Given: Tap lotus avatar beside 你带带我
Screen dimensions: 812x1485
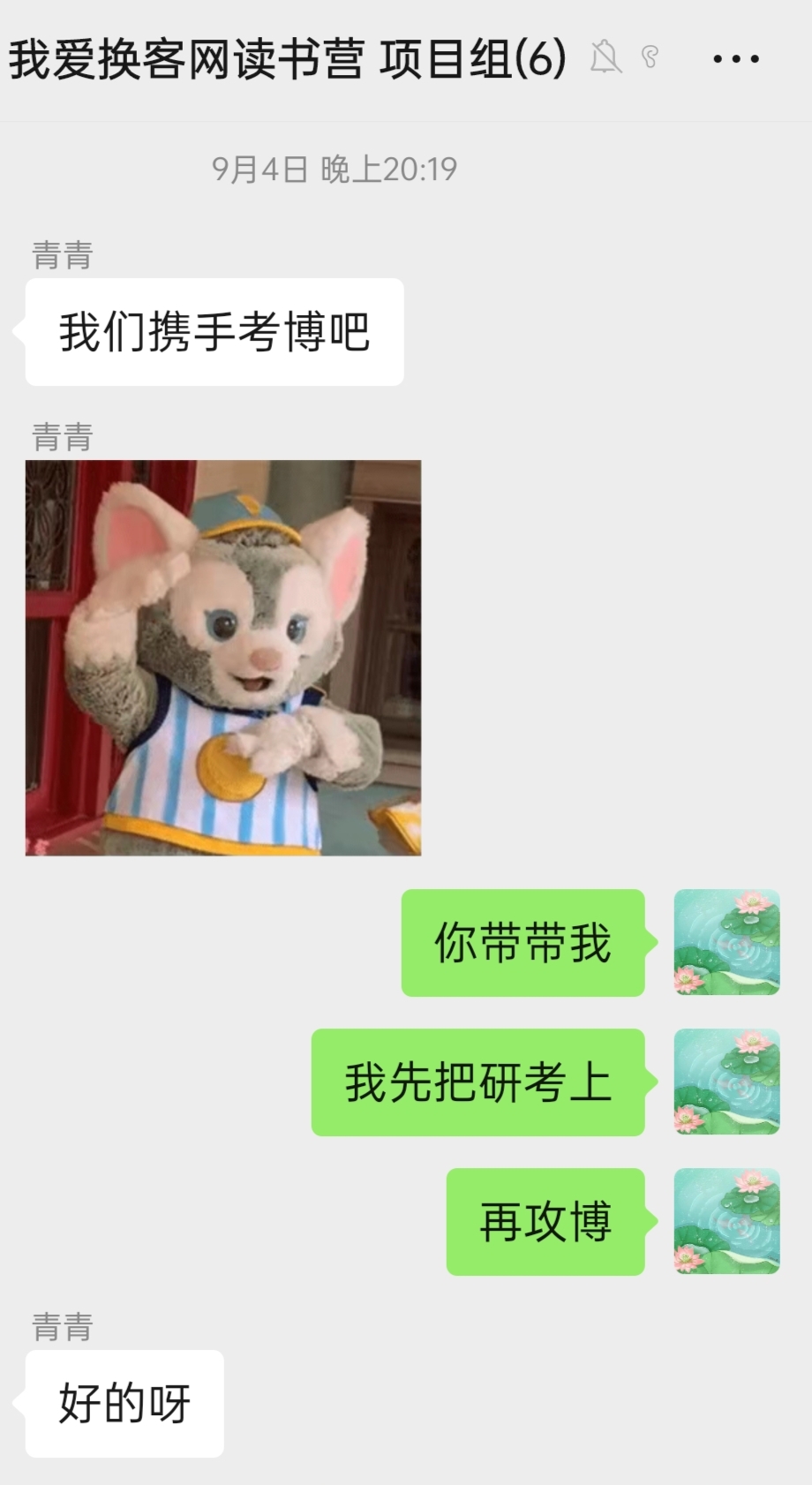Looking at the screenshot, I should [726, 942].
